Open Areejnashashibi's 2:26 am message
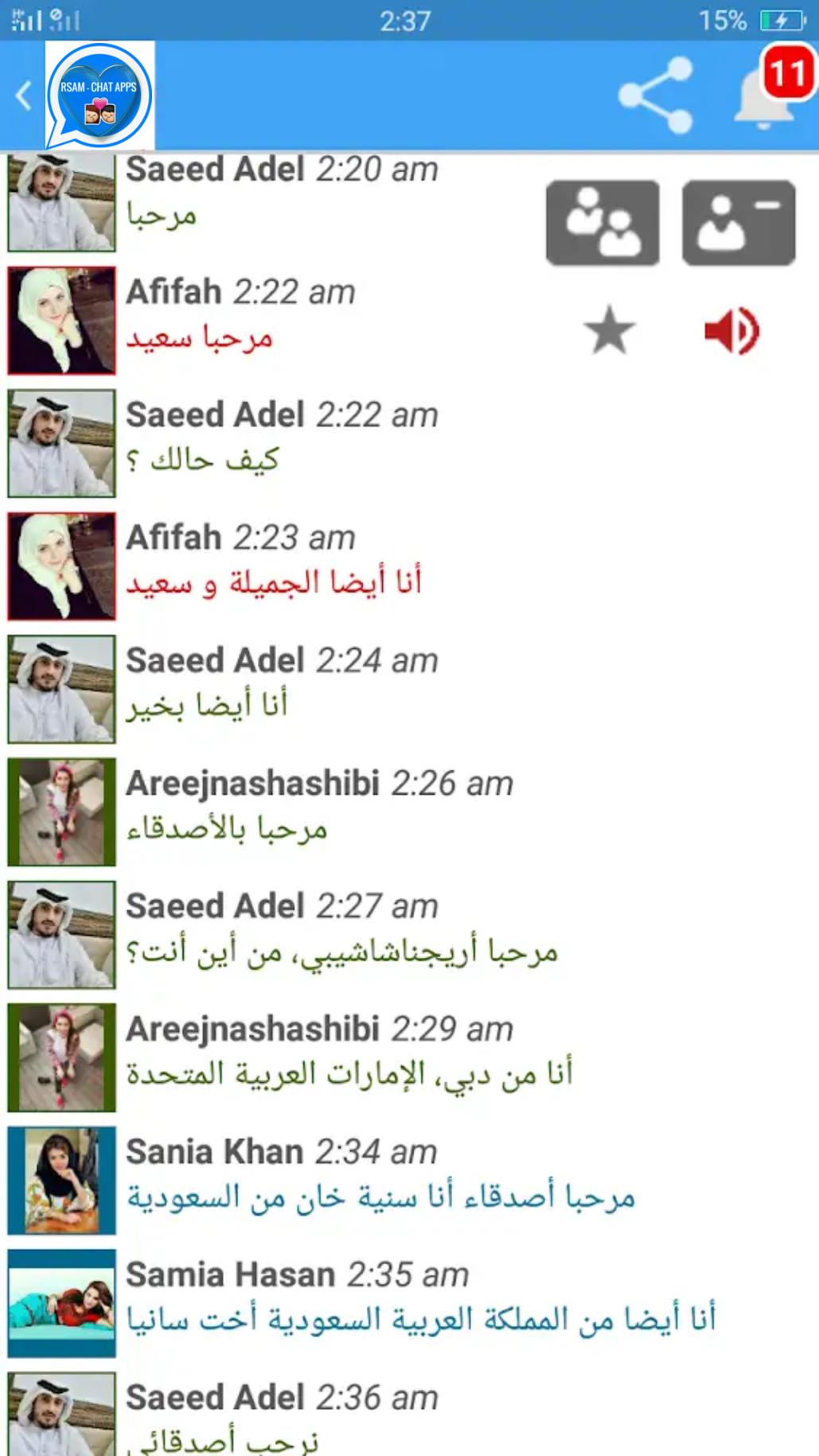819x1456 pixels. tap(318, 808)
